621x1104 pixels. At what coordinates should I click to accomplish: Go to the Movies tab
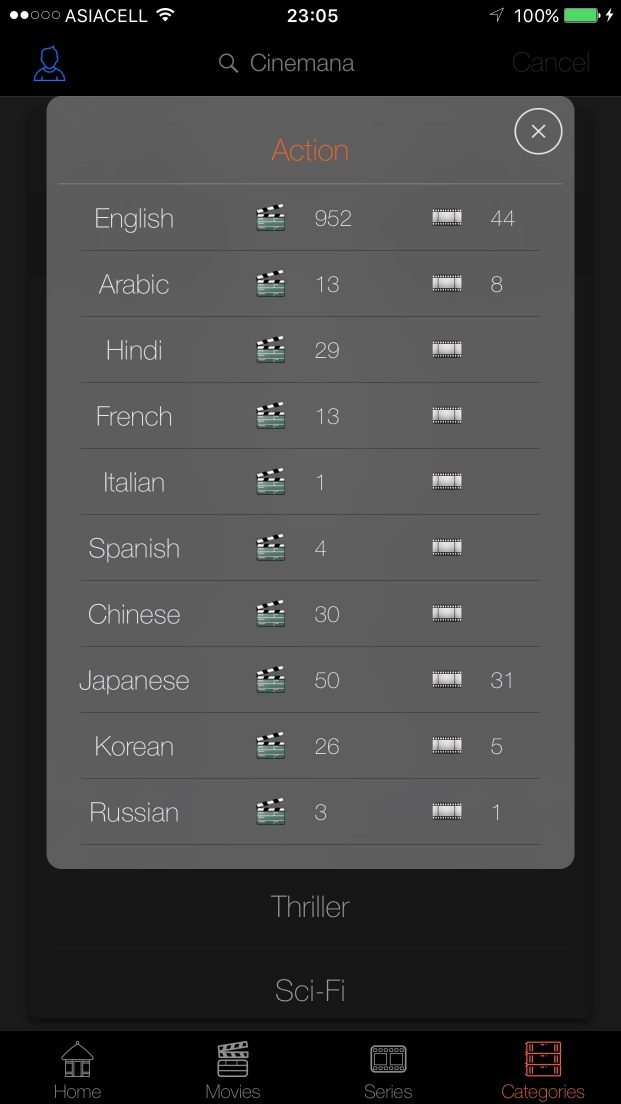click(233, 1070)
